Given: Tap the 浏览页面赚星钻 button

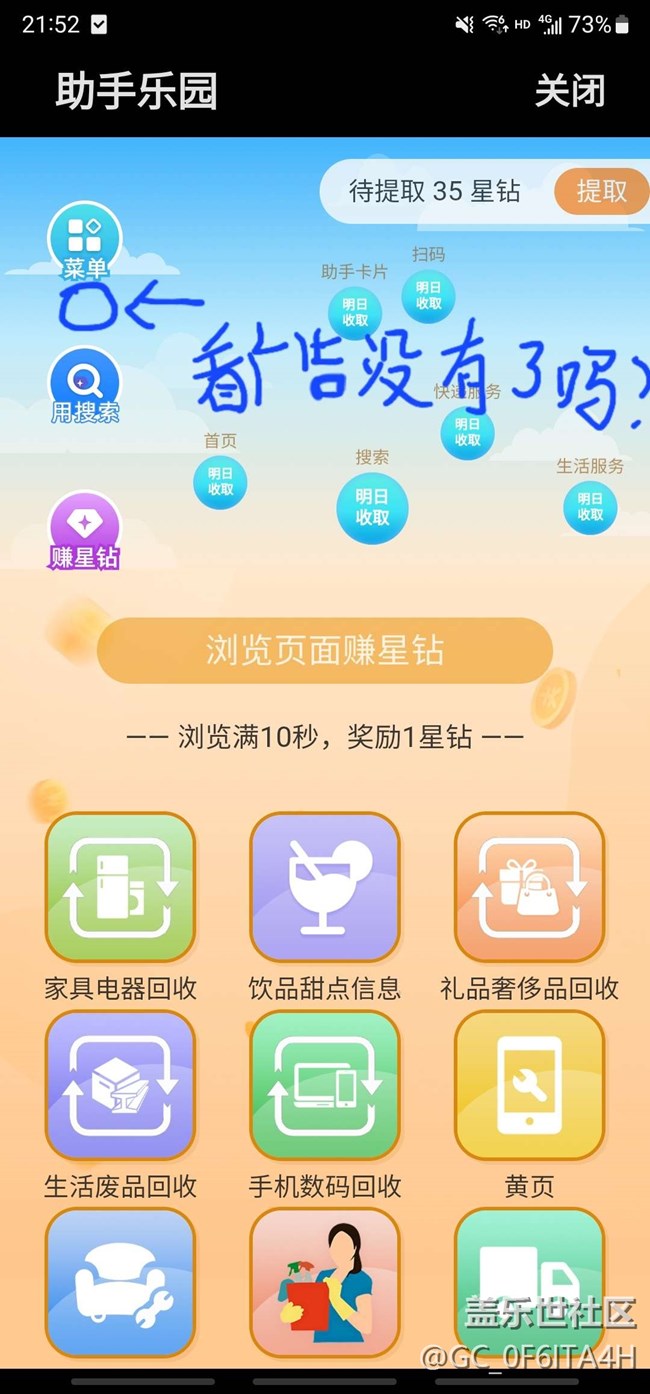Looking at the screenshot, I should click(x=325, y=651).
